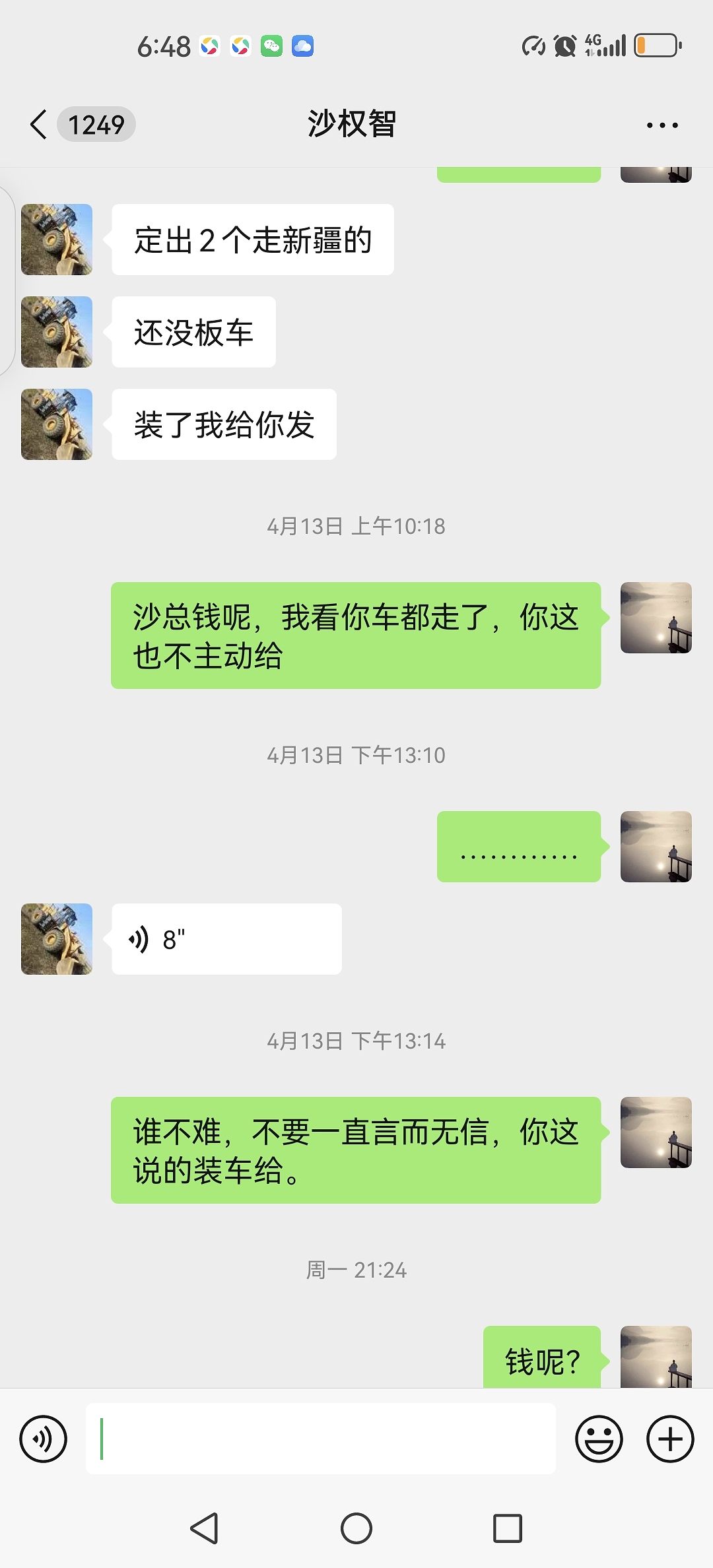
Task: Open my avatar beside 沙总钱呢 message
Action: coord(656,618)
